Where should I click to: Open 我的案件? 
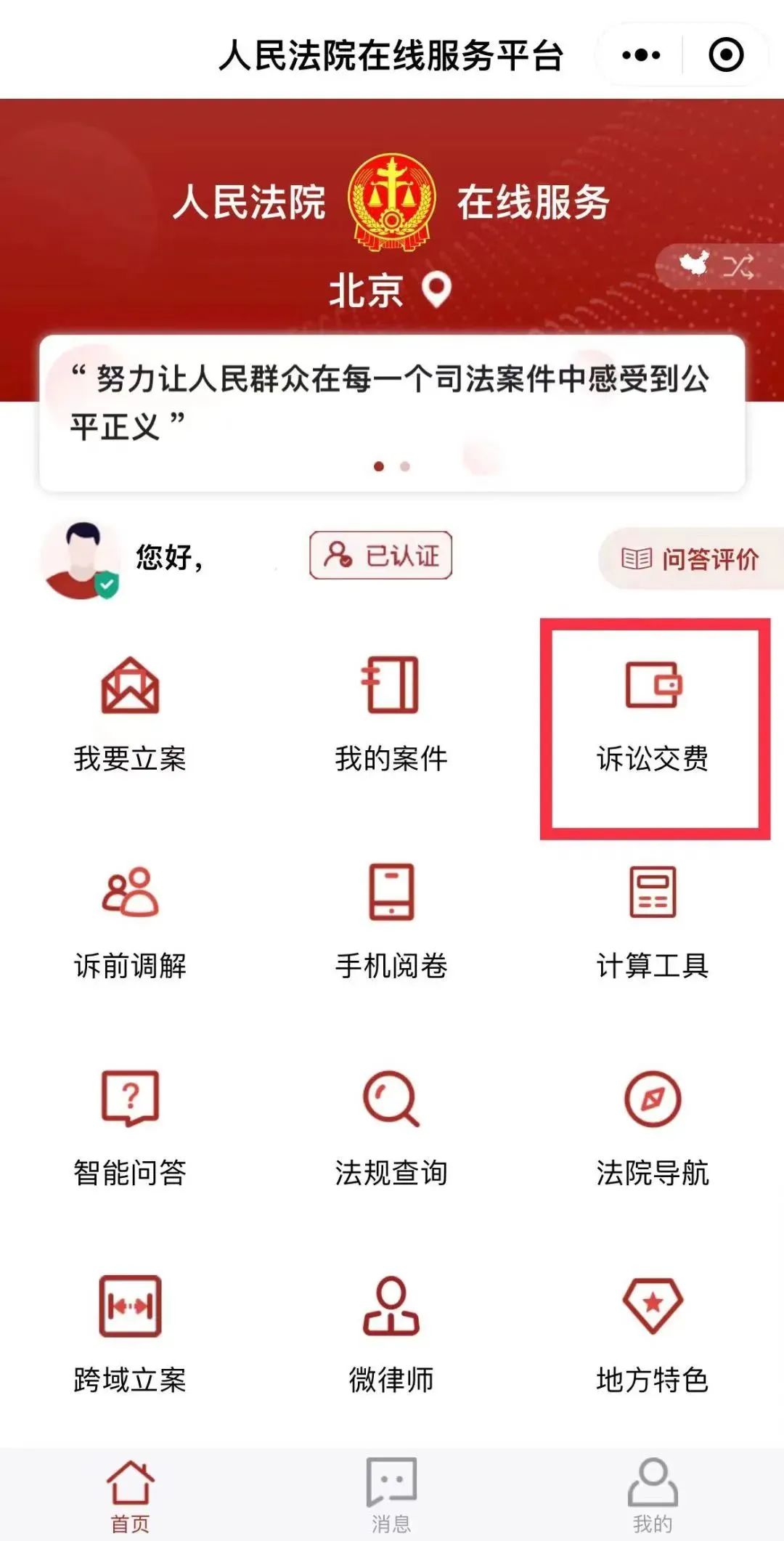coord(391,713)
